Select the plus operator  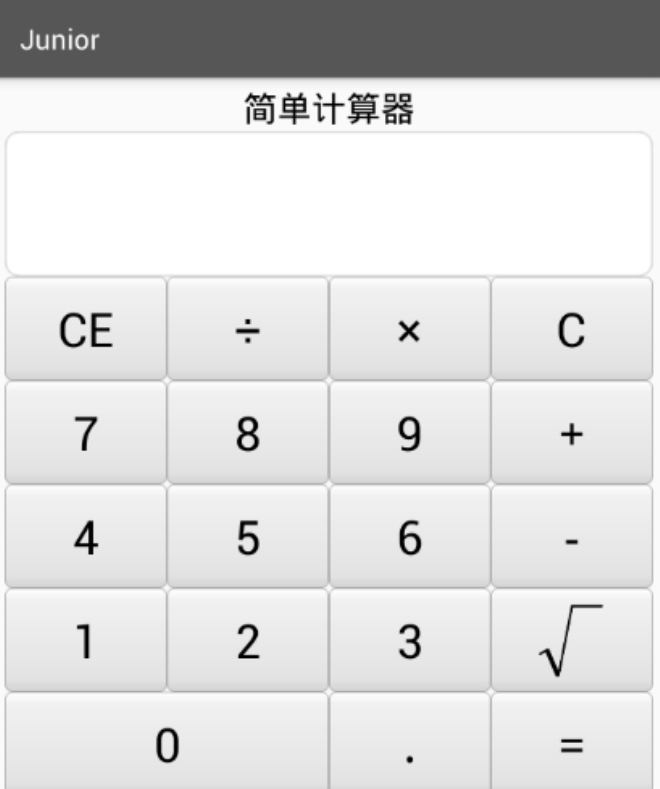(x=571, y=433)
